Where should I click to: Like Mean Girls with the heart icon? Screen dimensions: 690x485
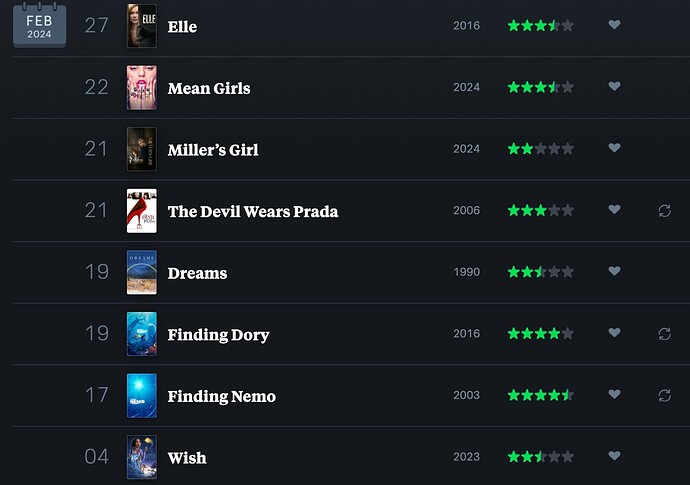614,87
